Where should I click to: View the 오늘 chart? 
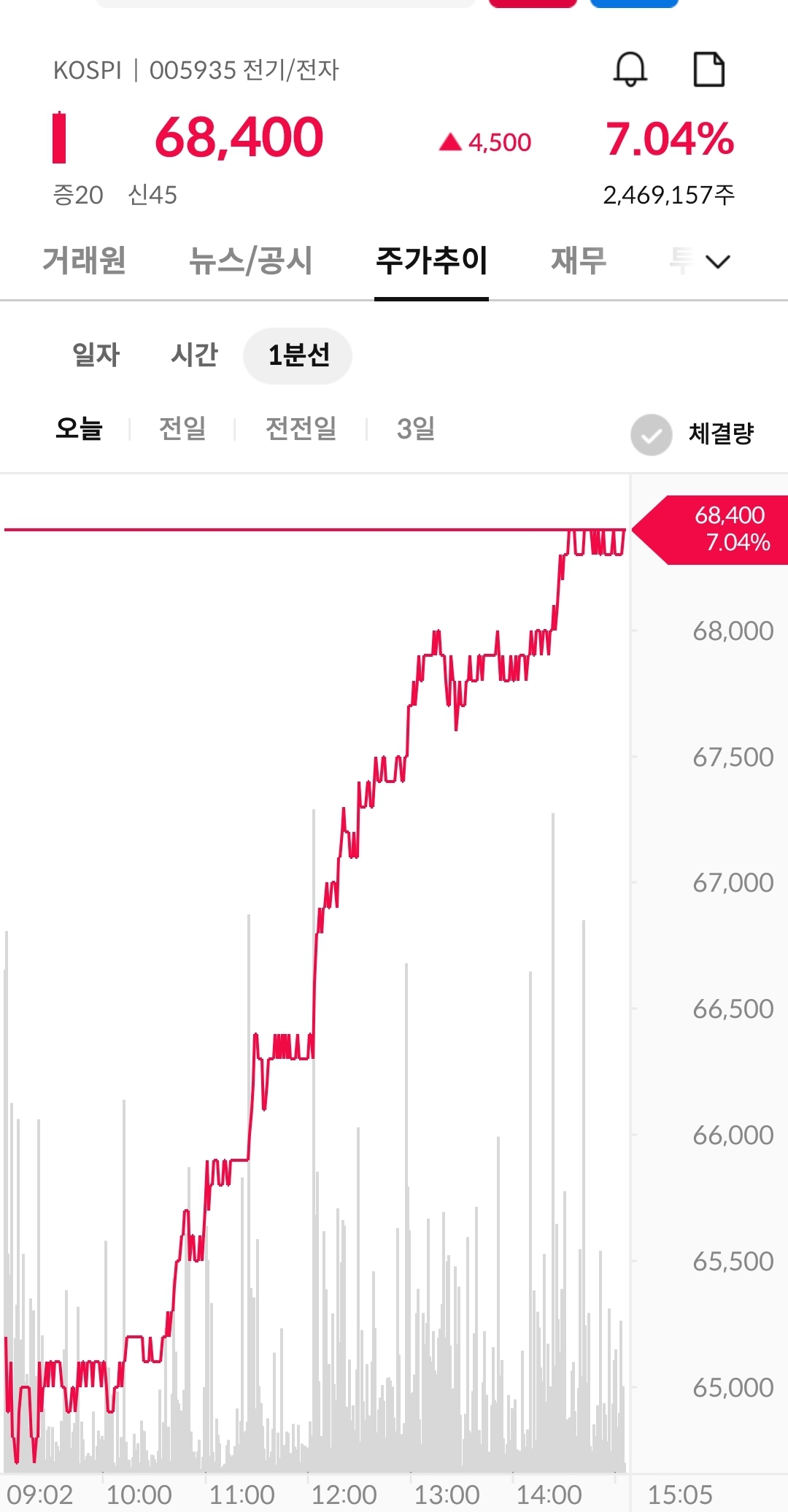pyautogui.click(x=79, y=428)
